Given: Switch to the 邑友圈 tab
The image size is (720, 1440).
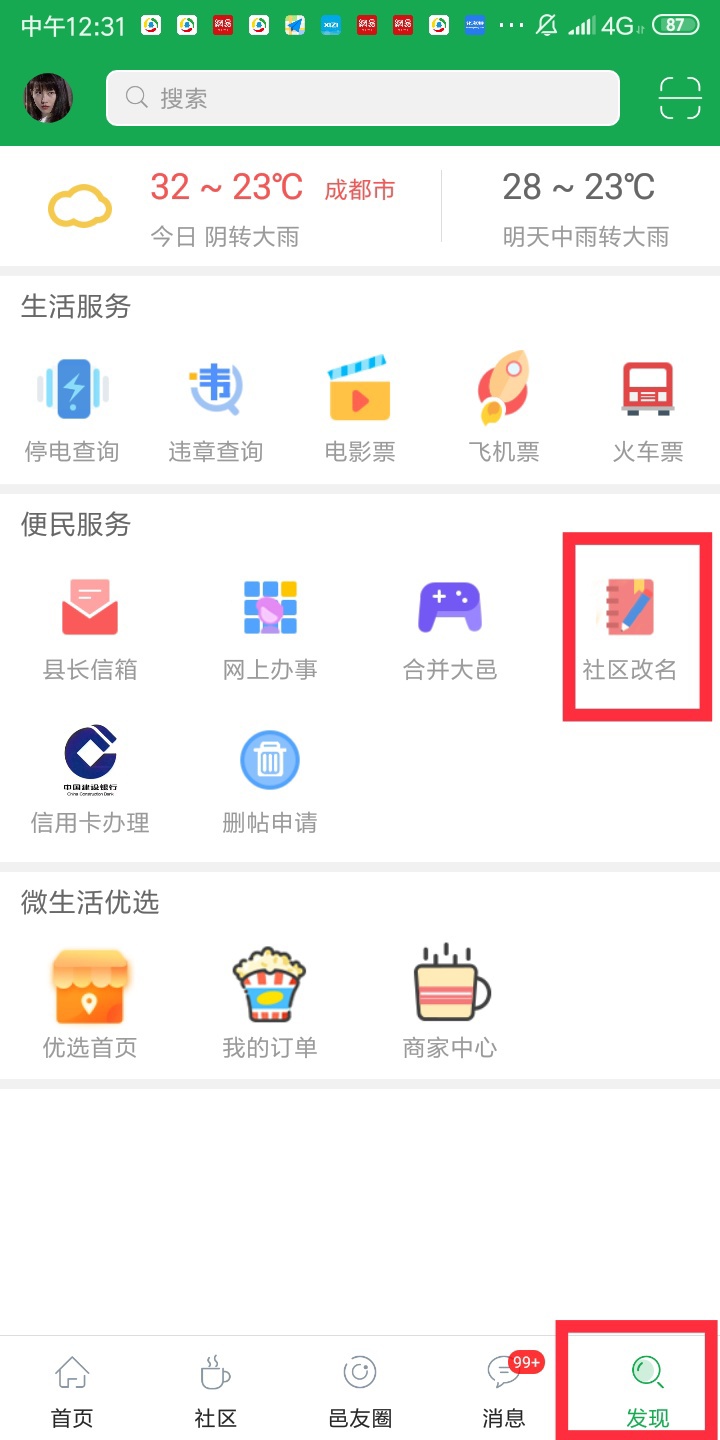Looking at the screenshot, I should 360,1390.
